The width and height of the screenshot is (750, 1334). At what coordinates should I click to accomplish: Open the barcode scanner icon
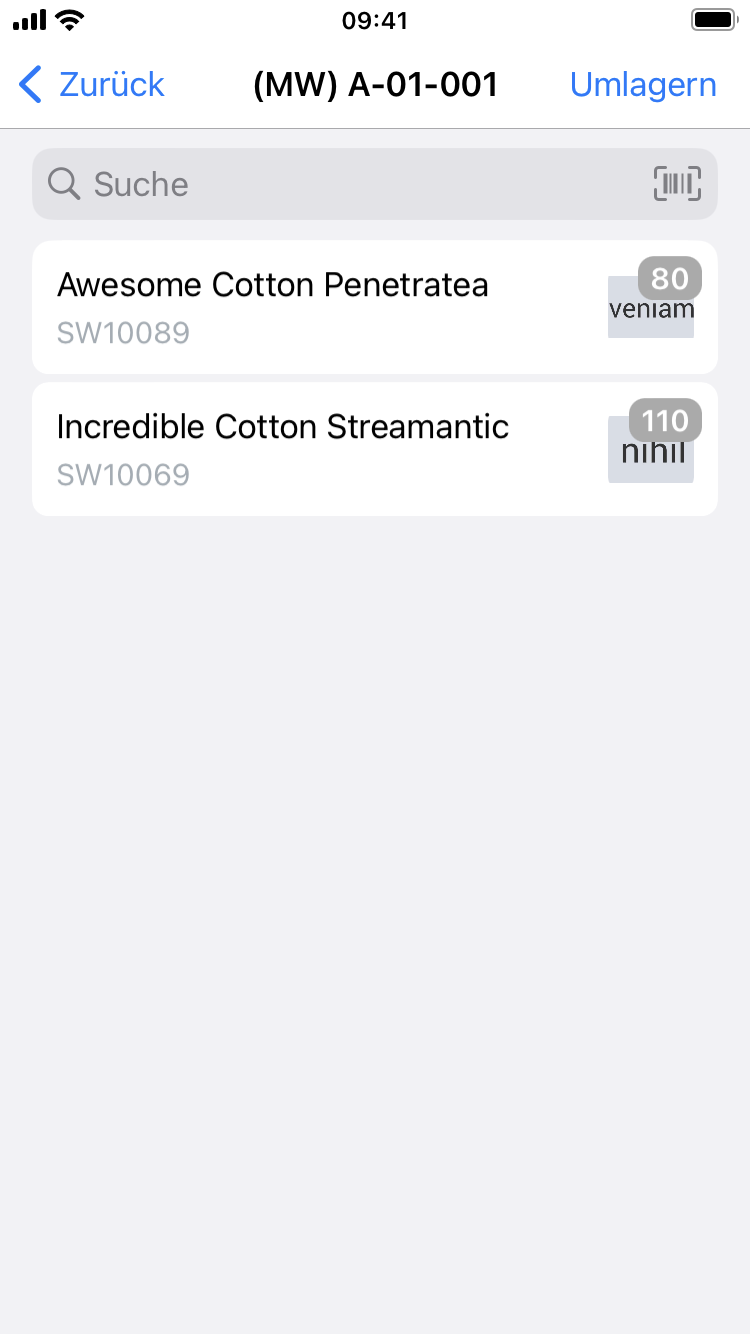tap(677, 184)
